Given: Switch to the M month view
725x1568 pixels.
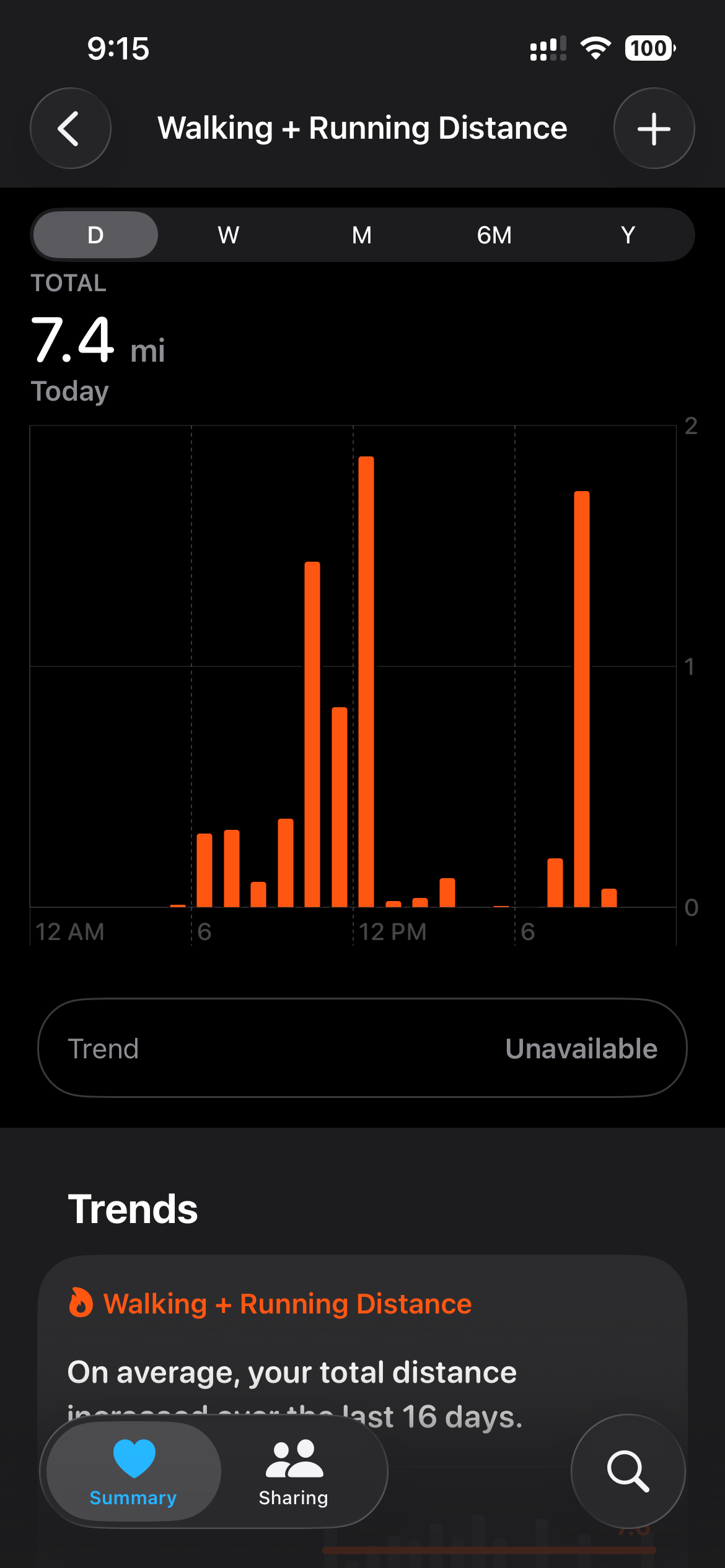Looking at the screenshot, I should 362,235.
